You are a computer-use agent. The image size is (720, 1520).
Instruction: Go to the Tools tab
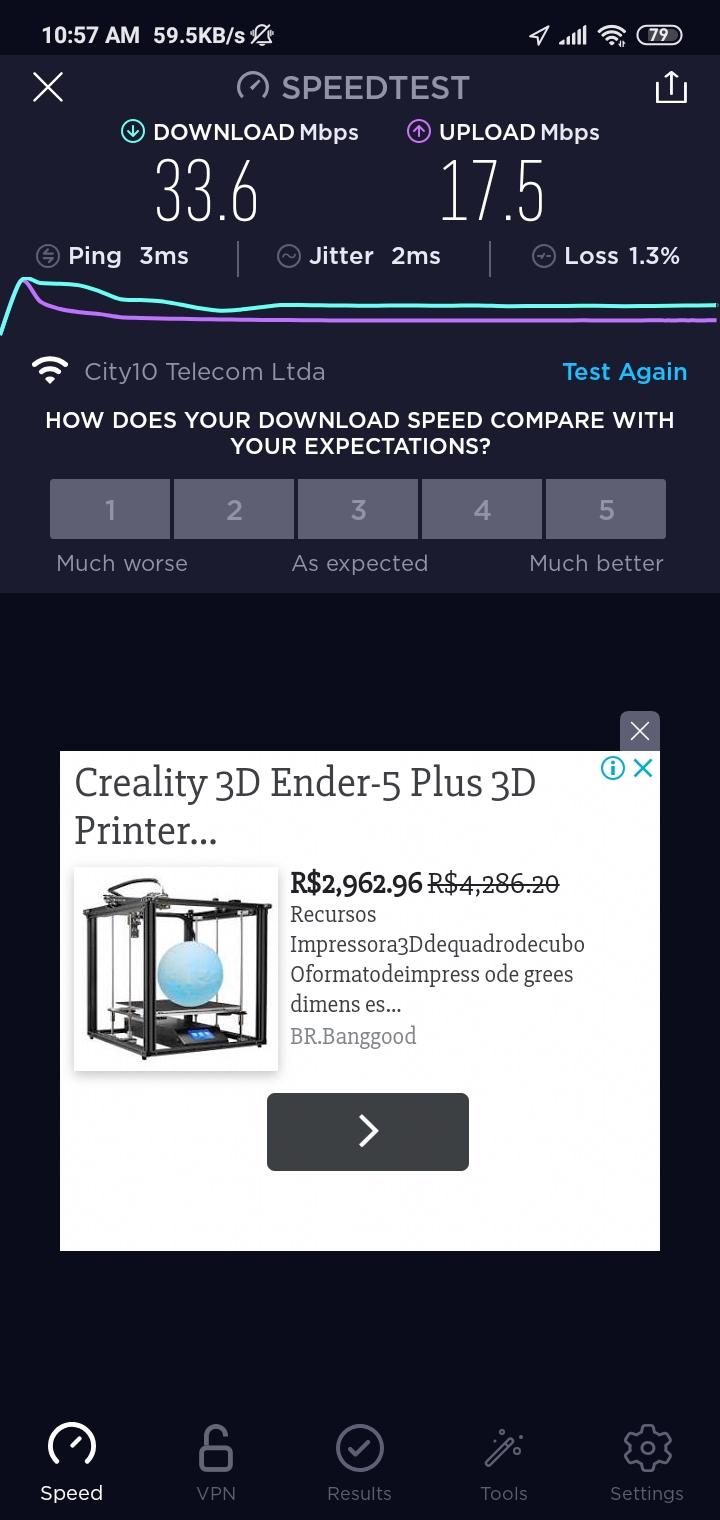tap(503, 1463)
